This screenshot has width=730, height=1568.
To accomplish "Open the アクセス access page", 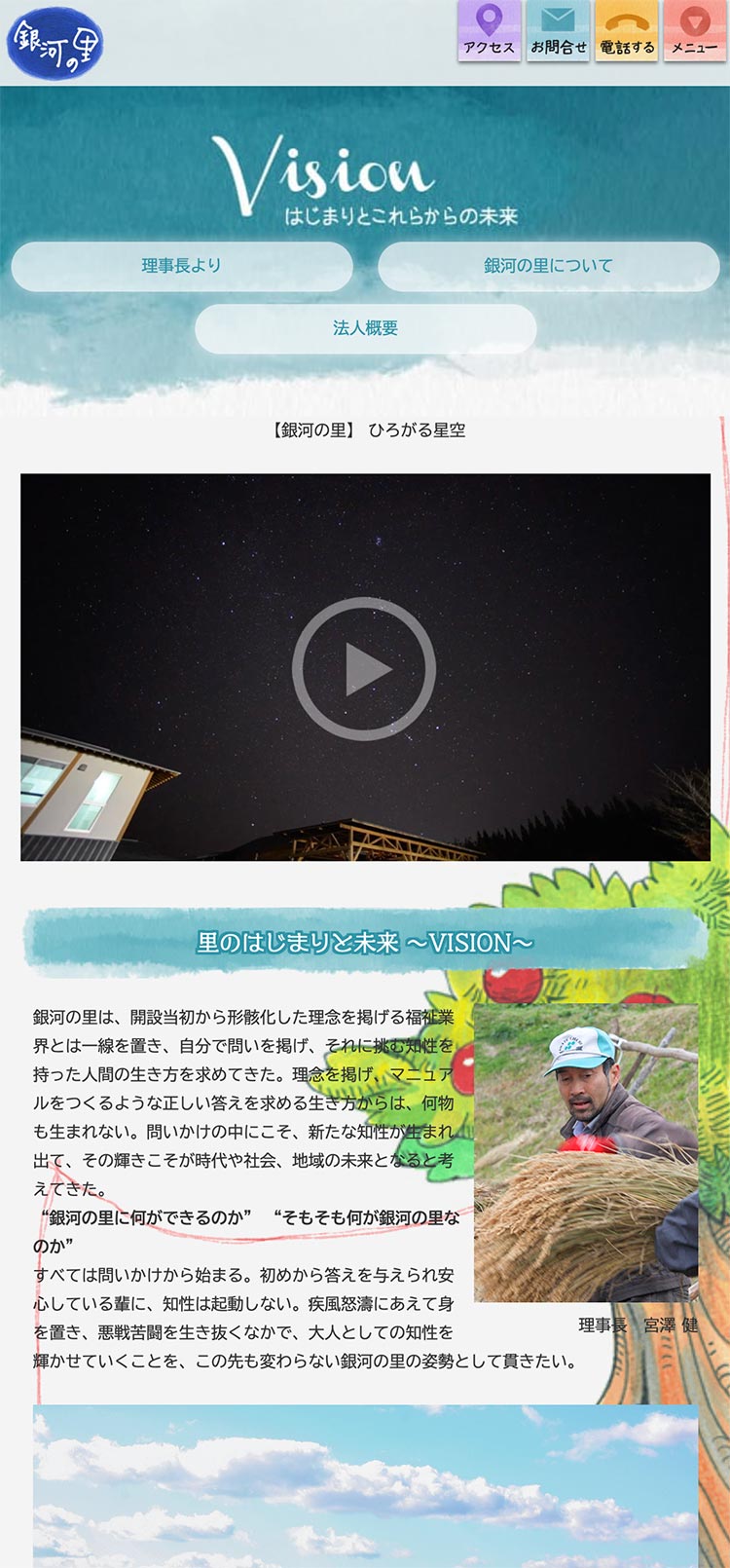I will (489, 31).
